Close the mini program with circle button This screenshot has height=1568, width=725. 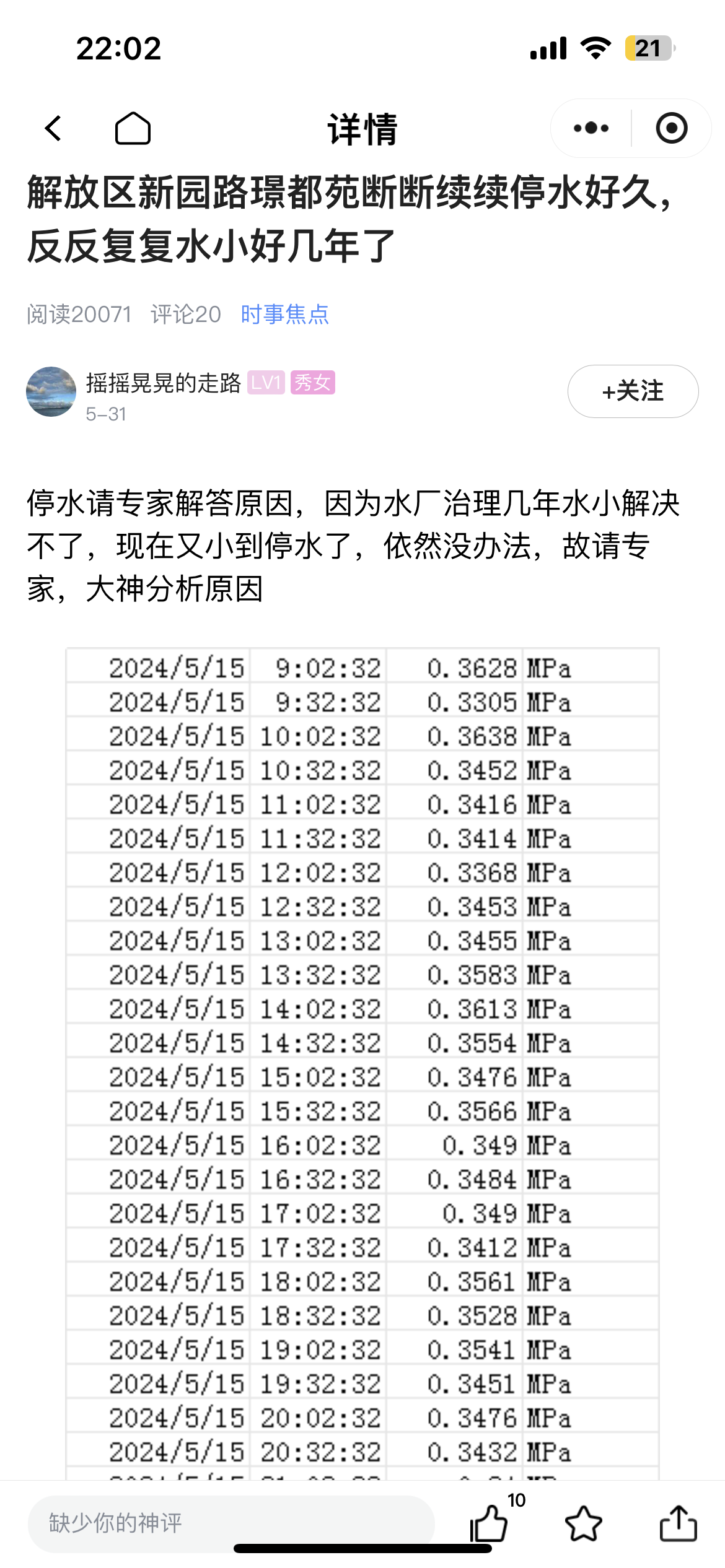pyautogui.click(x=672, y=128)
